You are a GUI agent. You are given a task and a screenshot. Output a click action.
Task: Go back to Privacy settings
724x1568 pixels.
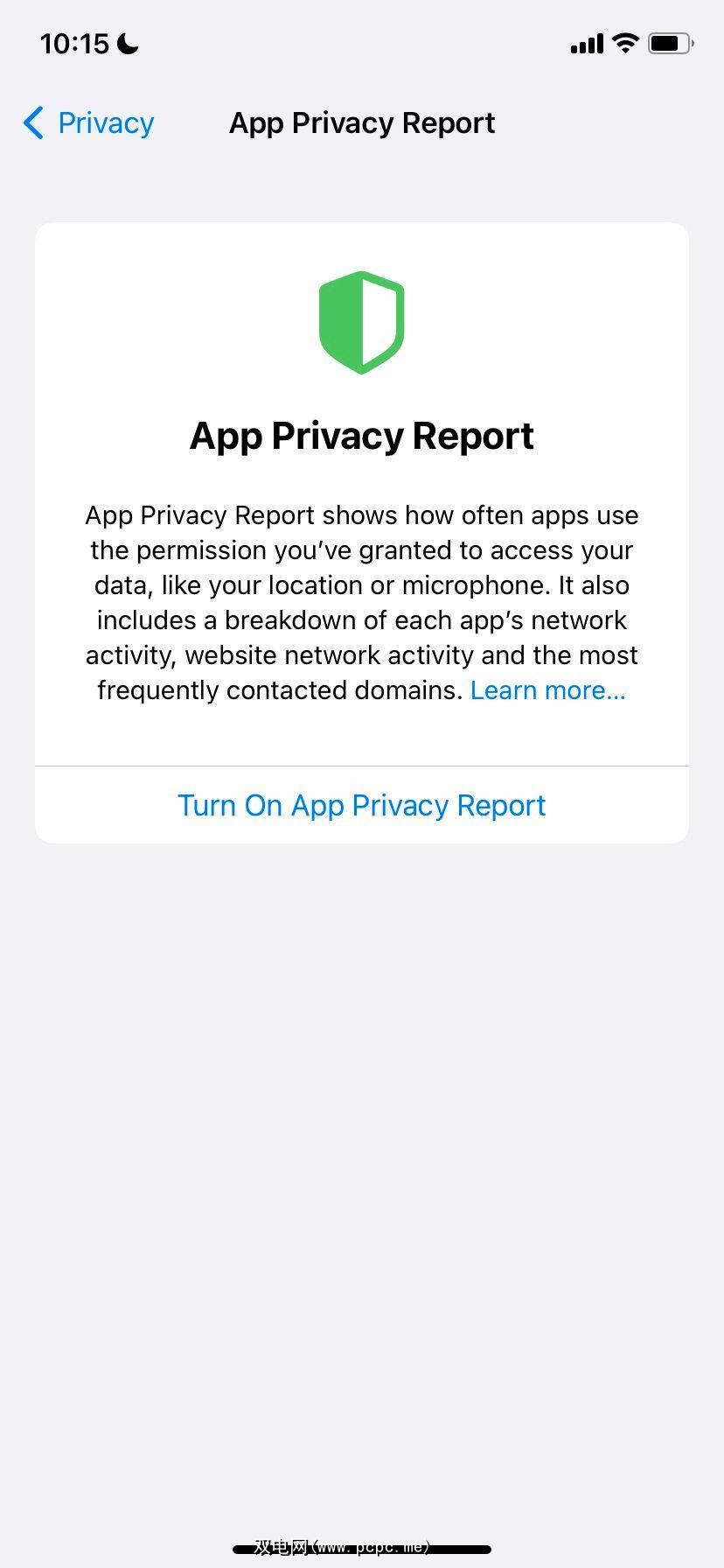88,123
